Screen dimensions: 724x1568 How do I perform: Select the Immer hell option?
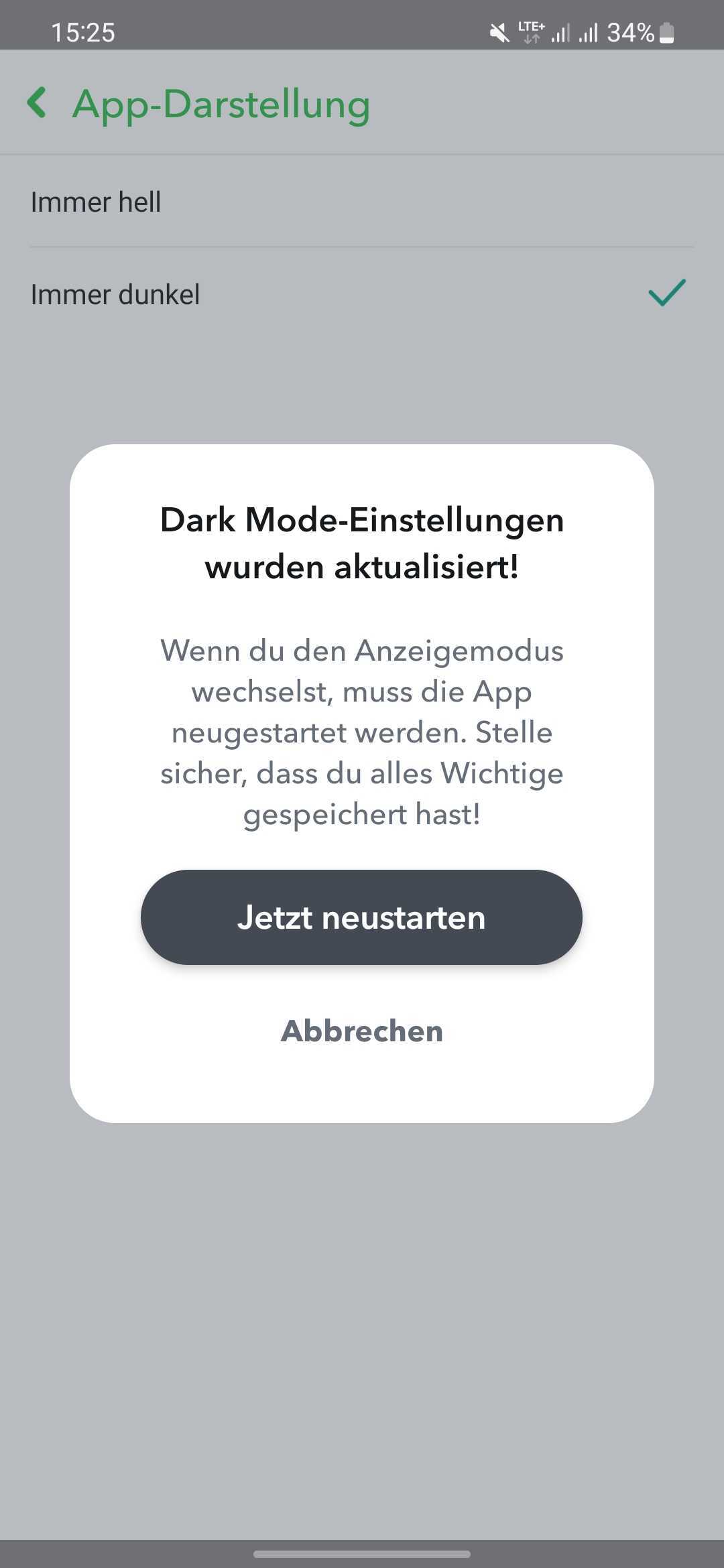point(362,202)
